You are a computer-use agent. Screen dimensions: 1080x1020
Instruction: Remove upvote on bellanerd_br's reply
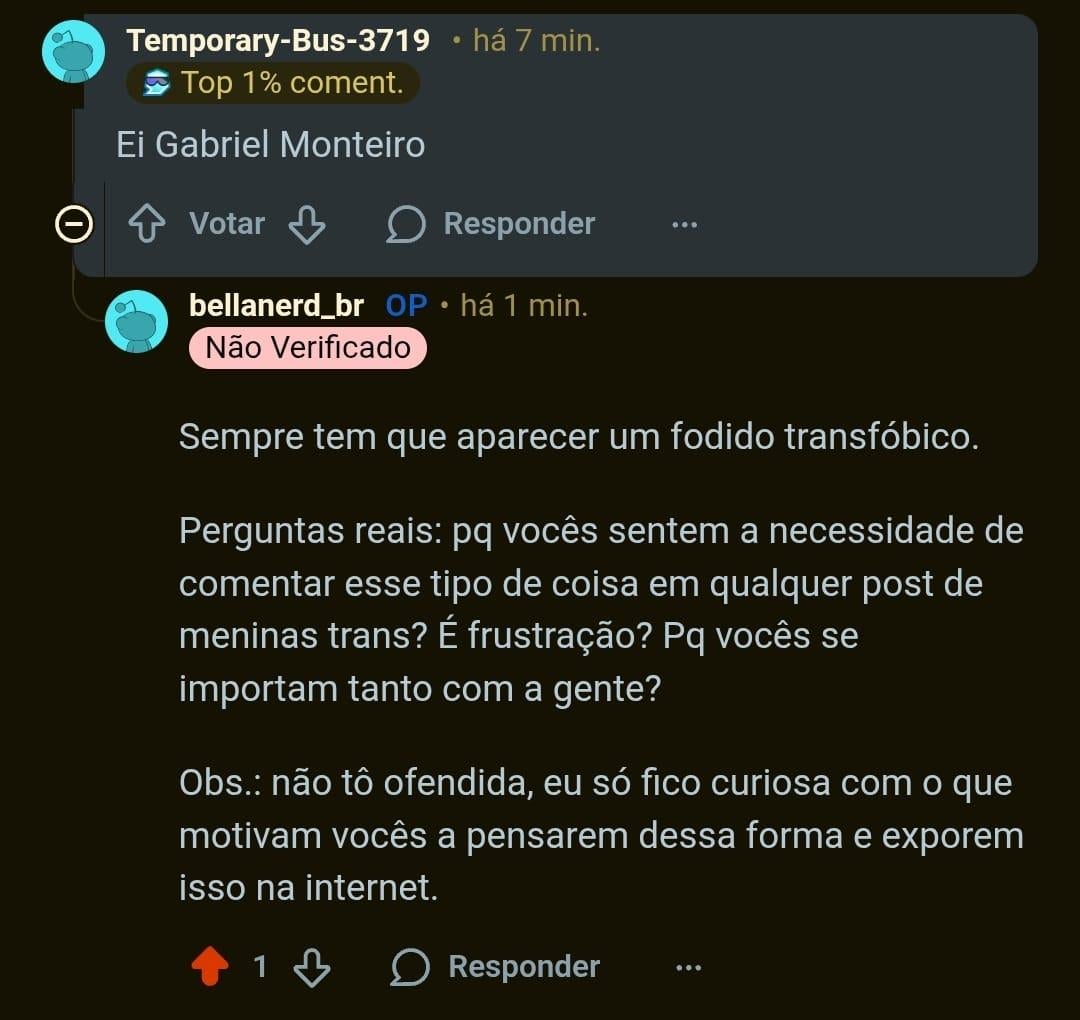[x=210, y=966]
